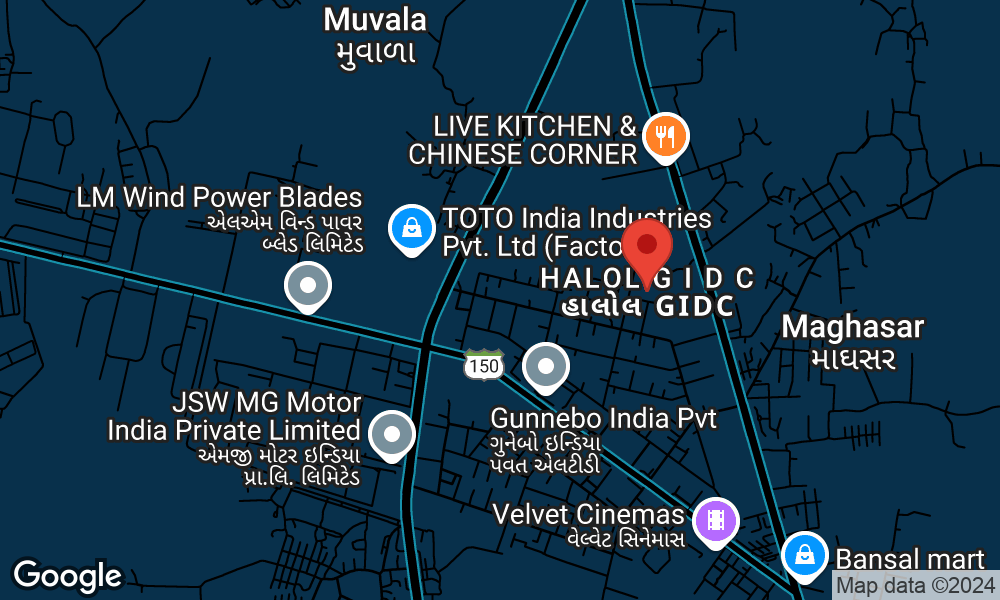Screen dimensions: 1000x600
Task: Open the LIVE KITCHEN & CHINESE CORNER restaurant marker
Action: tap(664, 135)
